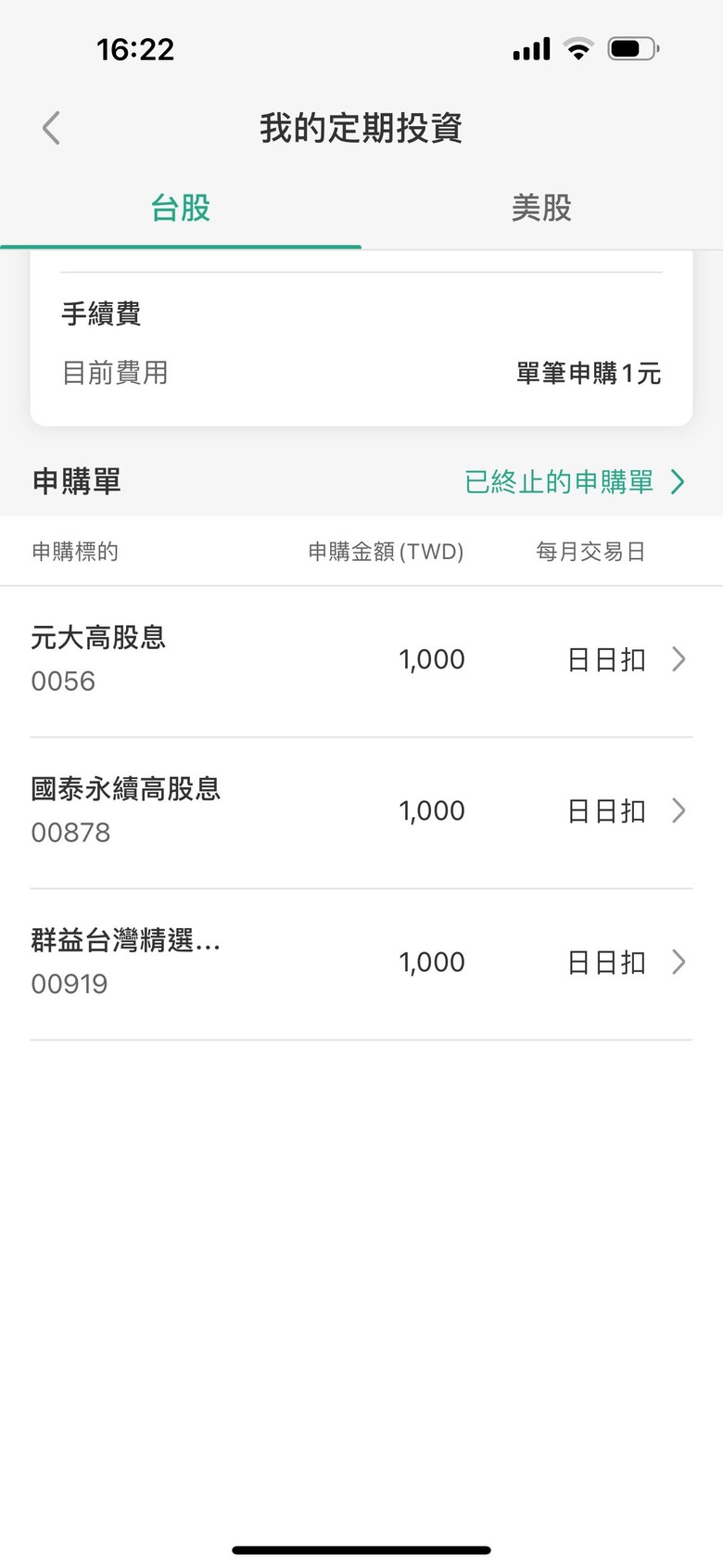
Task: Open the 元大高股息 0056 subscription
Action: pos(361,661)
